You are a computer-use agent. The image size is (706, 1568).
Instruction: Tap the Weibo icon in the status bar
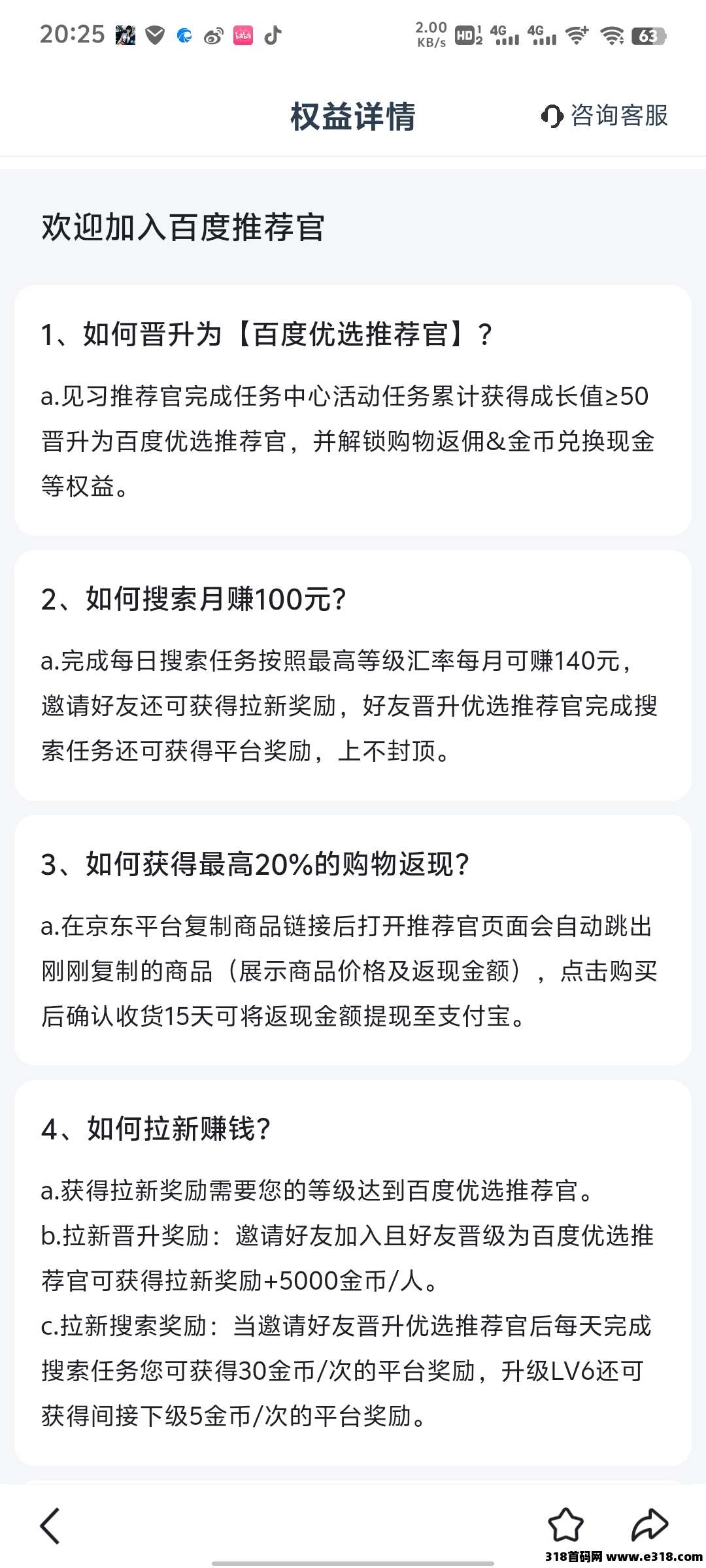(x=212, y=36)
